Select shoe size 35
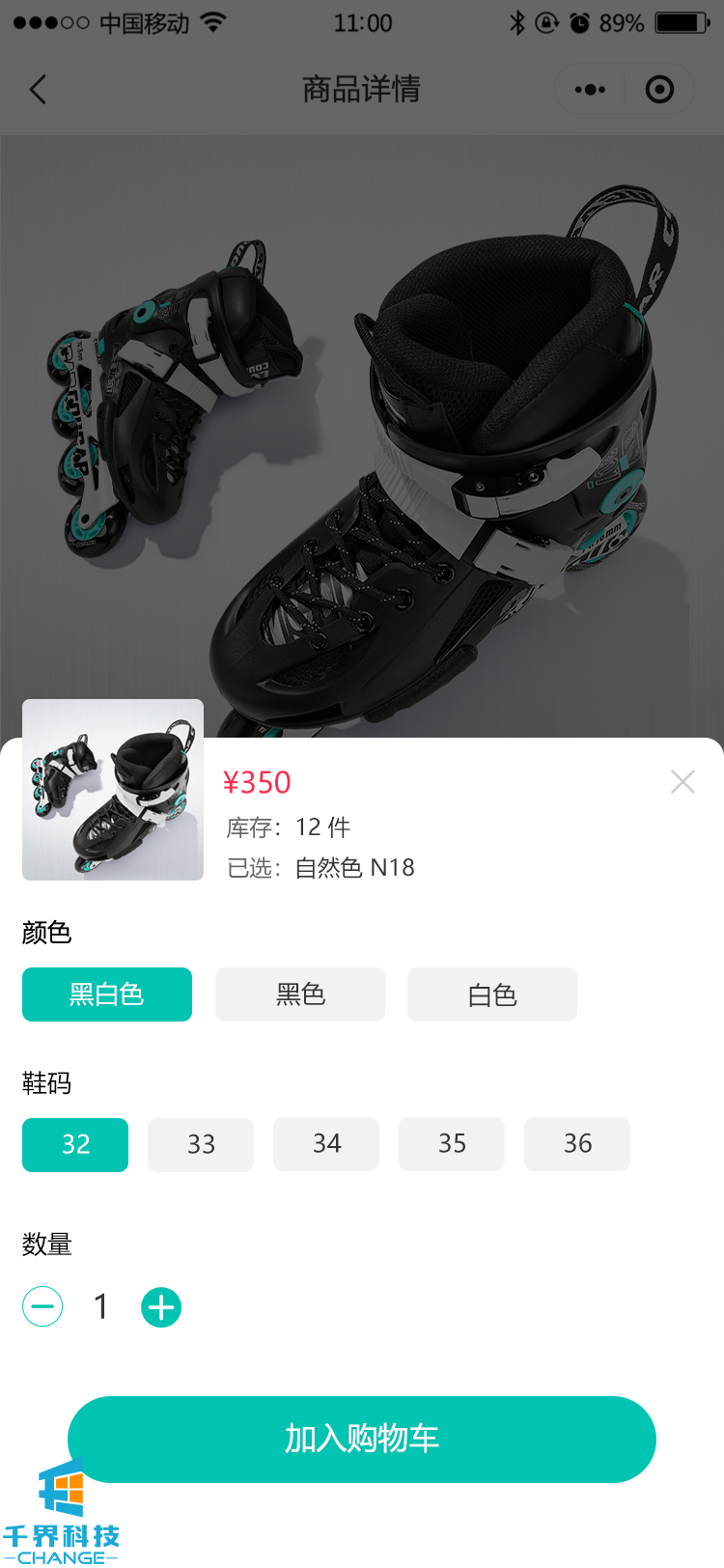This screenshot has height=1568, width=724. click(452, 1144)
